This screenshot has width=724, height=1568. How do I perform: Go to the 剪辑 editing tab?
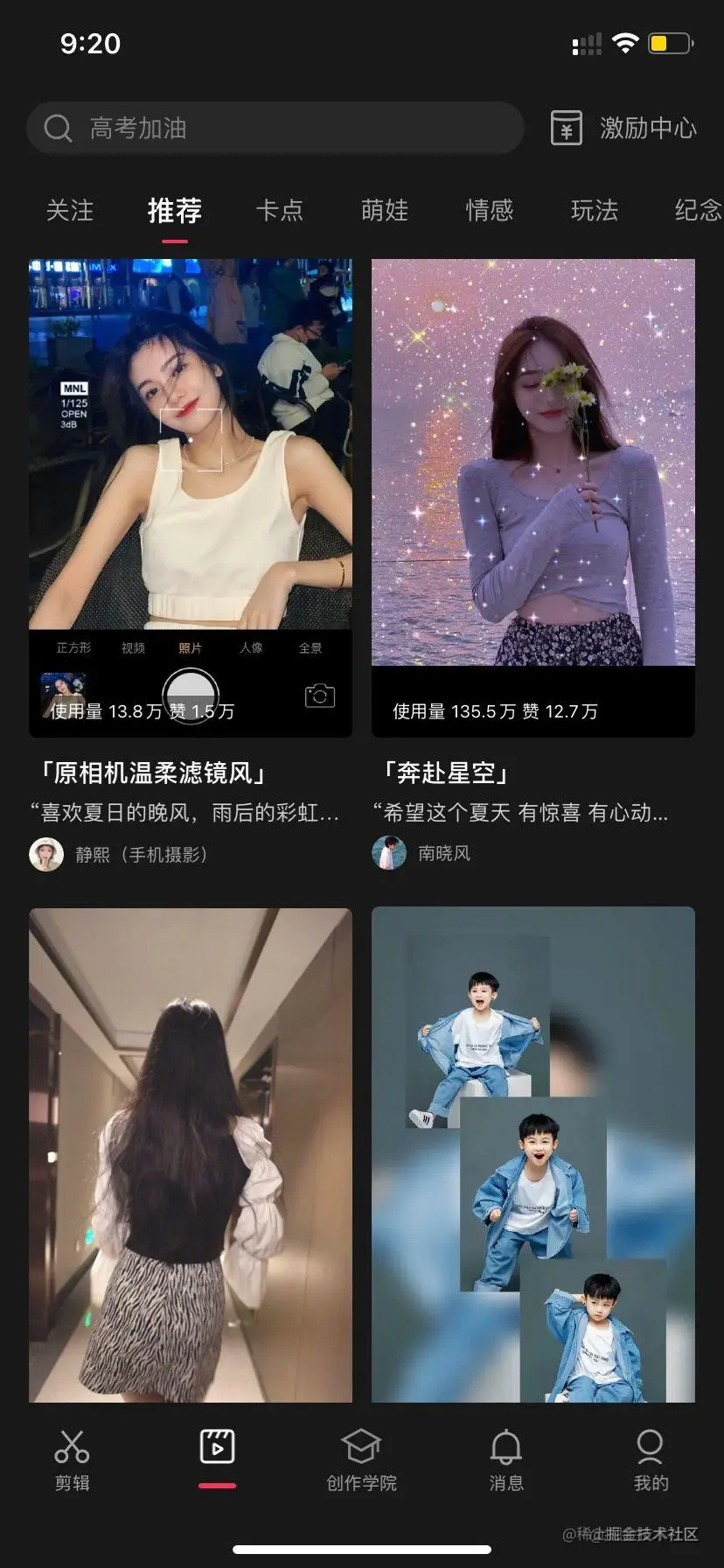[x=72, y=1459]
